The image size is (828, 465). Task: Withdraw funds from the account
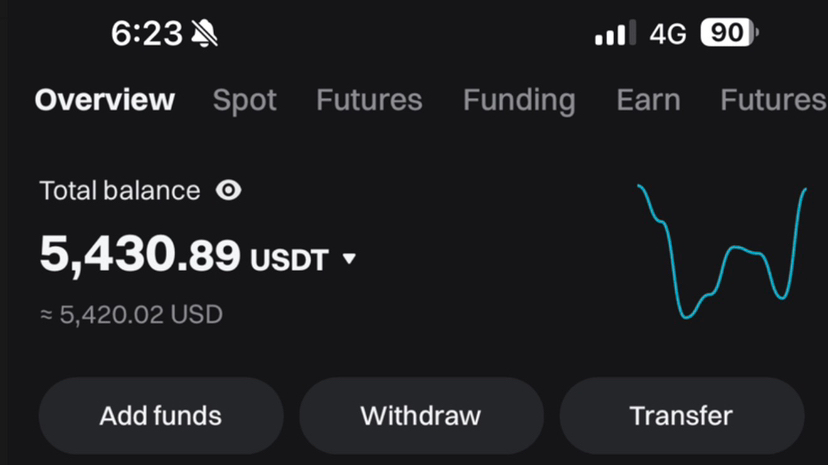point(421,415)
